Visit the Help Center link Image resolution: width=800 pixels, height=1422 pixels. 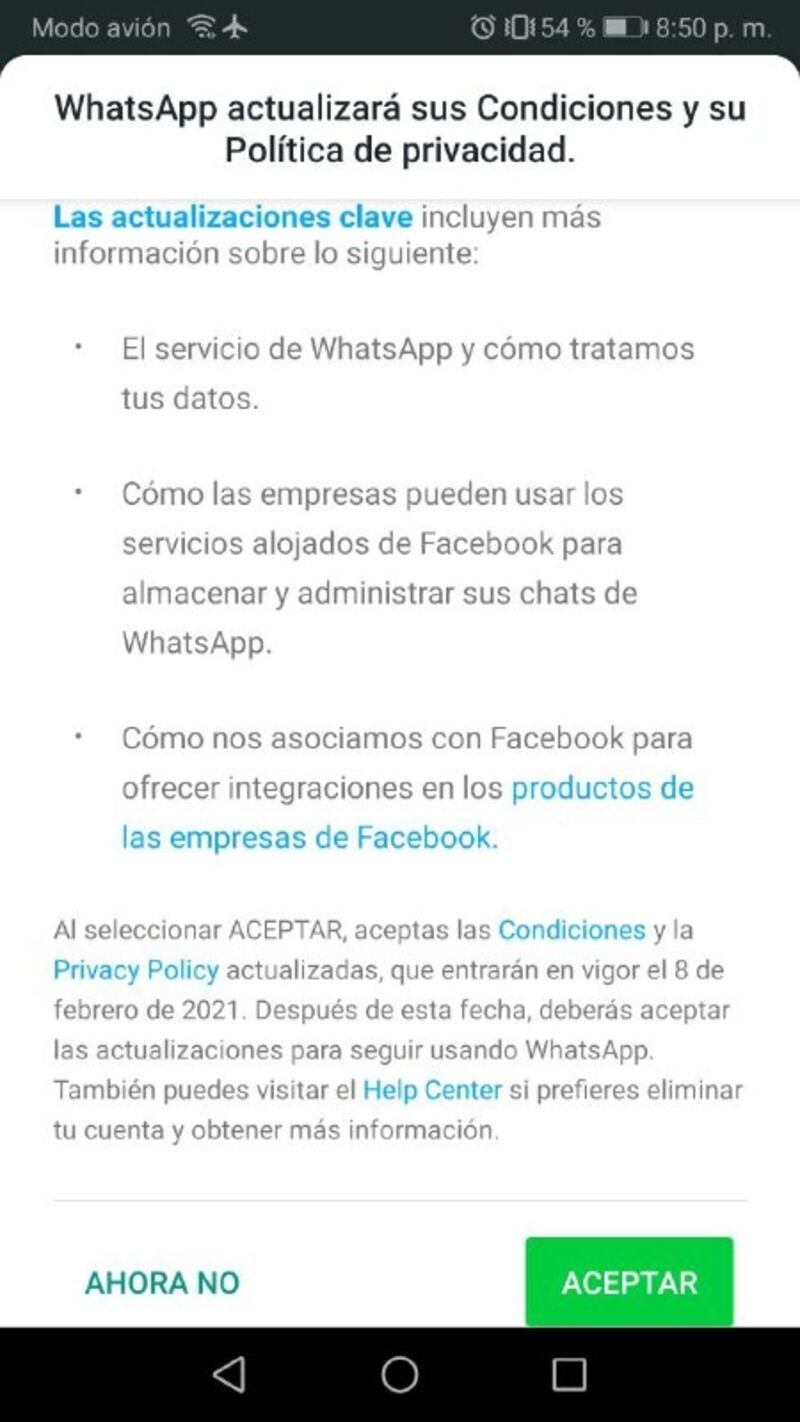coord(432,1090)
